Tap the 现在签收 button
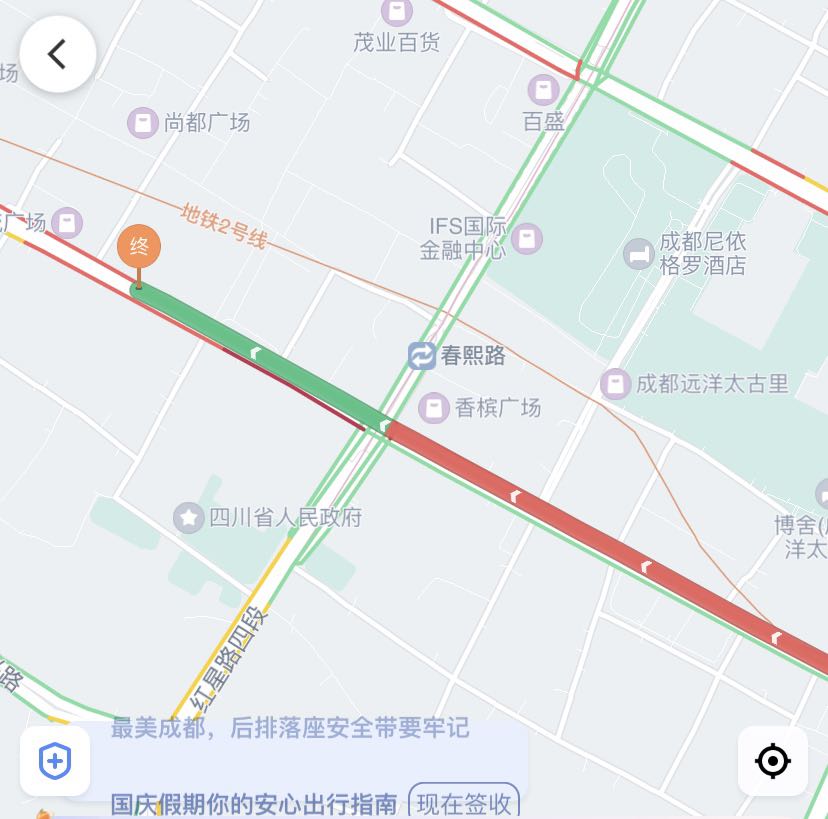This screenshot has height=819, width=828. click(464, 802)
